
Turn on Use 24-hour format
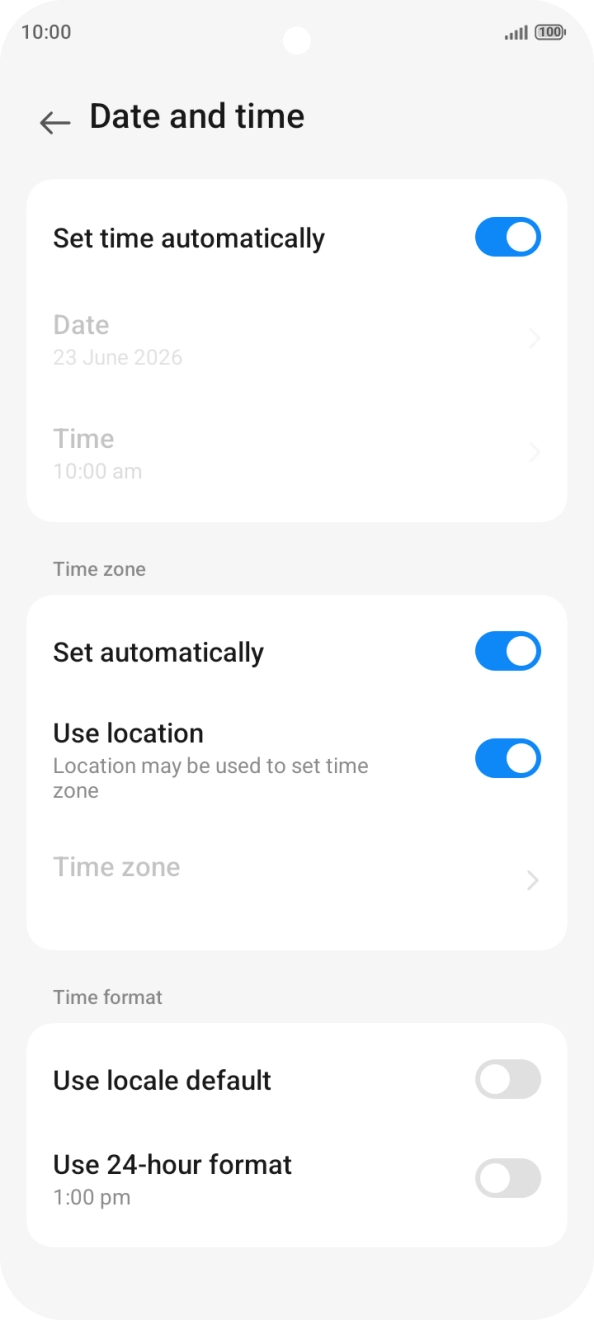tap(508, 1178)
